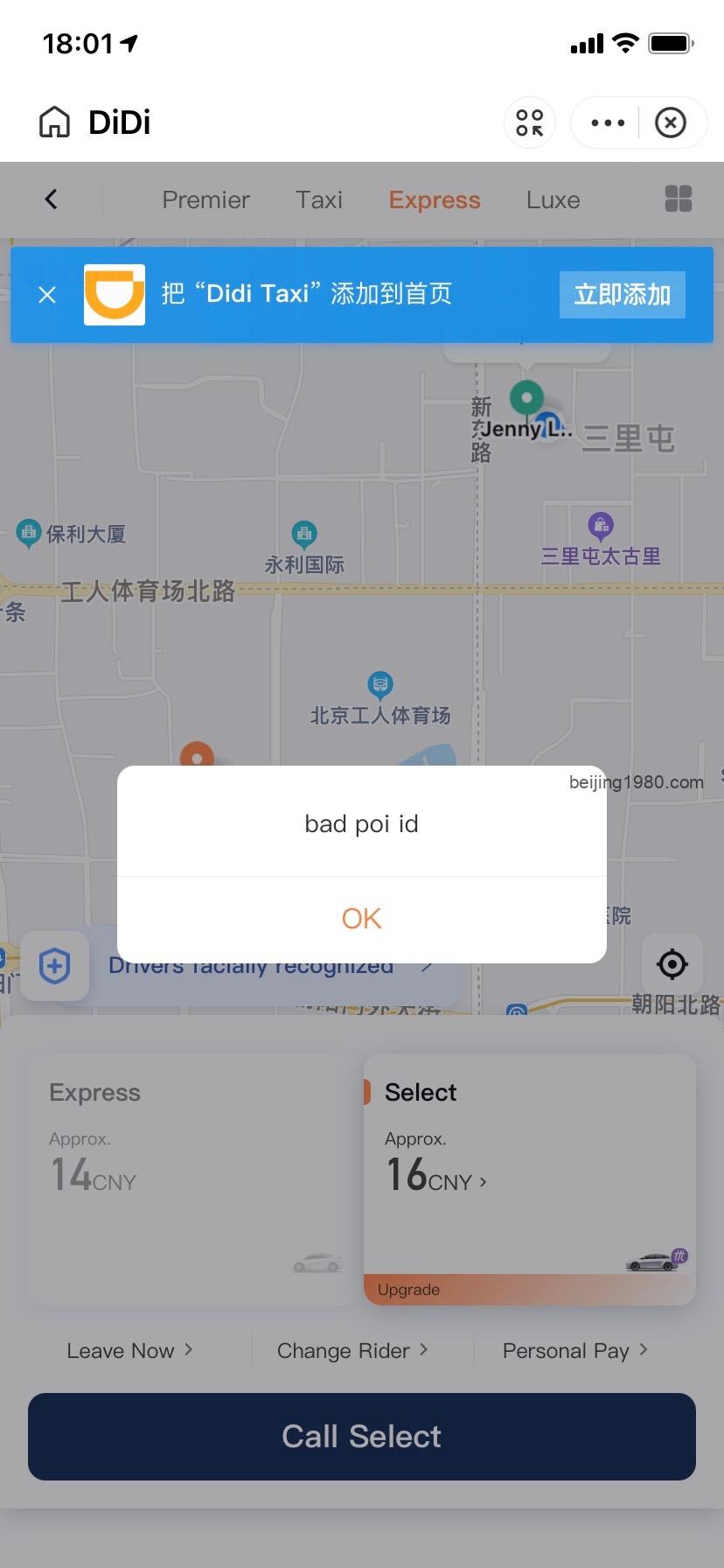Dismiss the Didi Taxi add-to-home banner
The height and width of the screenshot is (1568, 724).
pos(47,295)
